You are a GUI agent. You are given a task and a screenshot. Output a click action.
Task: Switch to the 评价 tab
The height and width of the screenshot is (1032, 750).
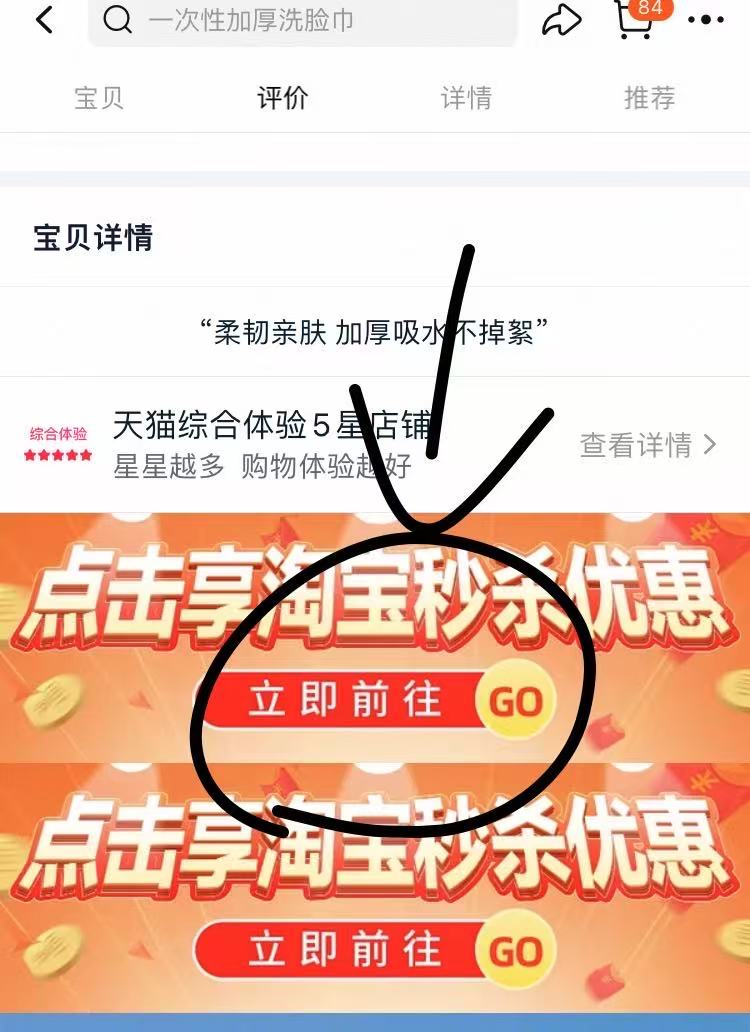[x=282, y=98]
